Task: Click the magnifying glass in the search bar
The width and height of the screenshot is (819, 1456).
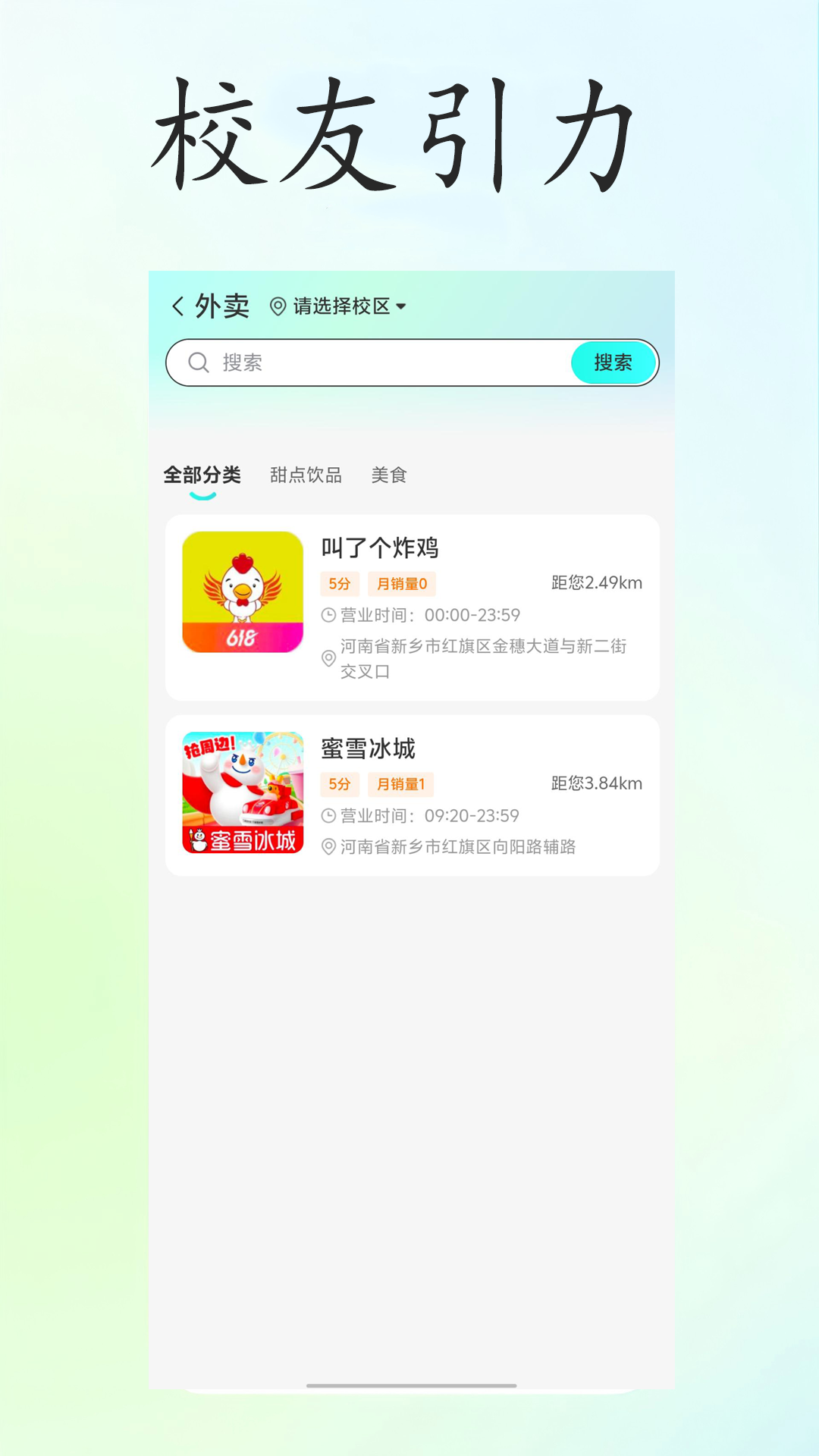Action: (x=199, y=362)
